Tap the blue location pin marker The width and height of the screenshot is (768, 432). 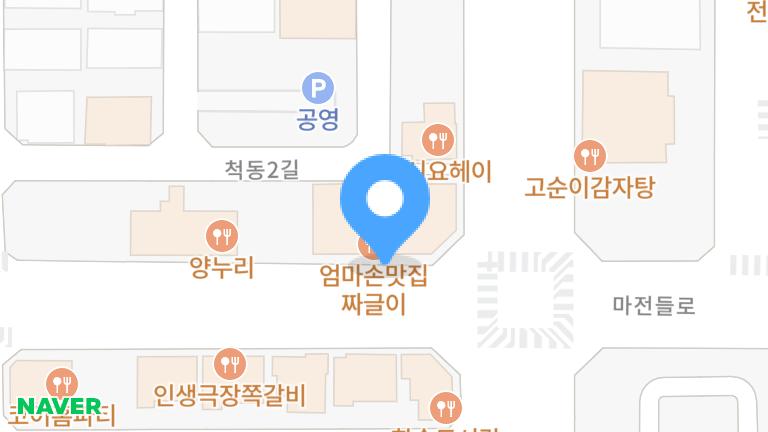click(x=385, y=203)
